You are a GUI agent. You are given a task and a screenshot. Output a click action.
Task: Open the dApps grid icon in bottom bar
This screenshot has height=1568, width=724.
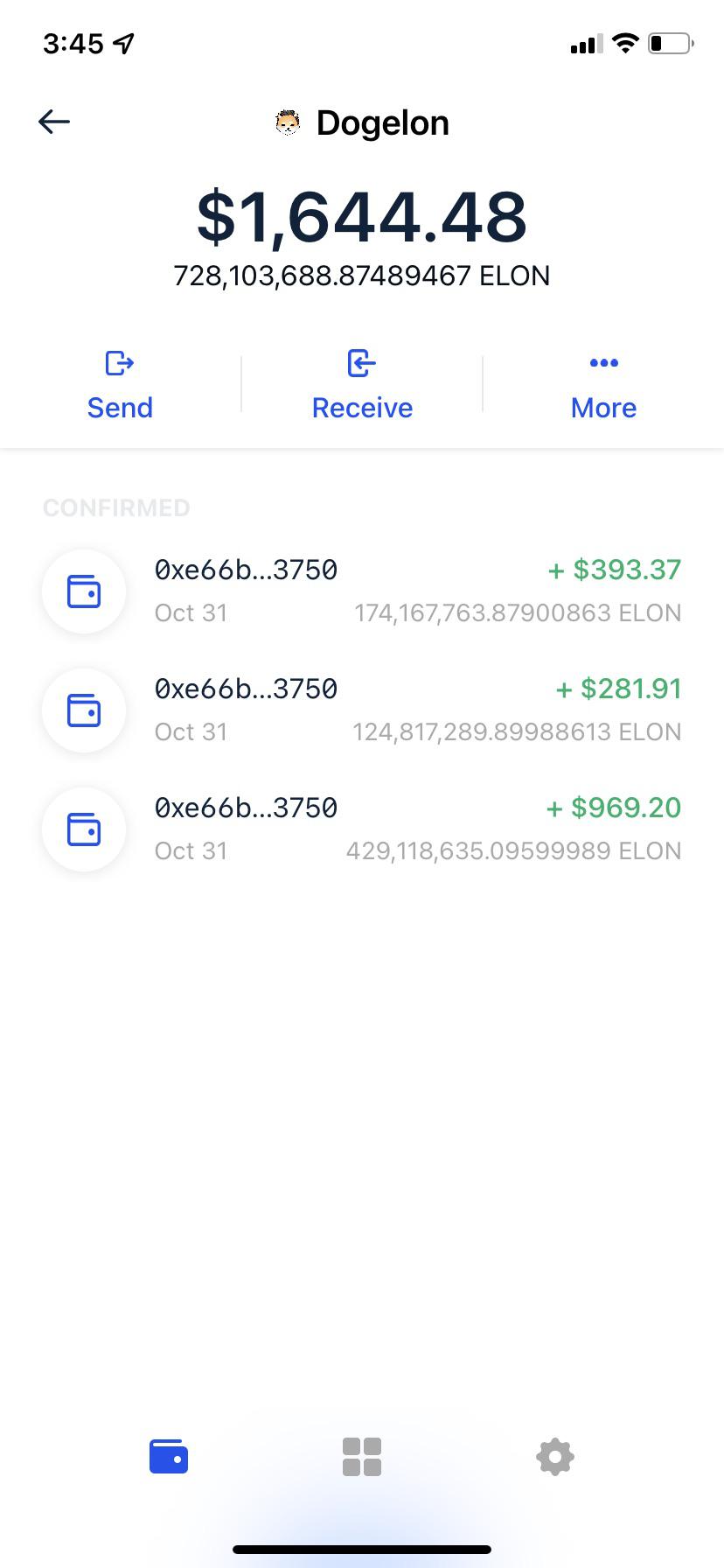361,1455
